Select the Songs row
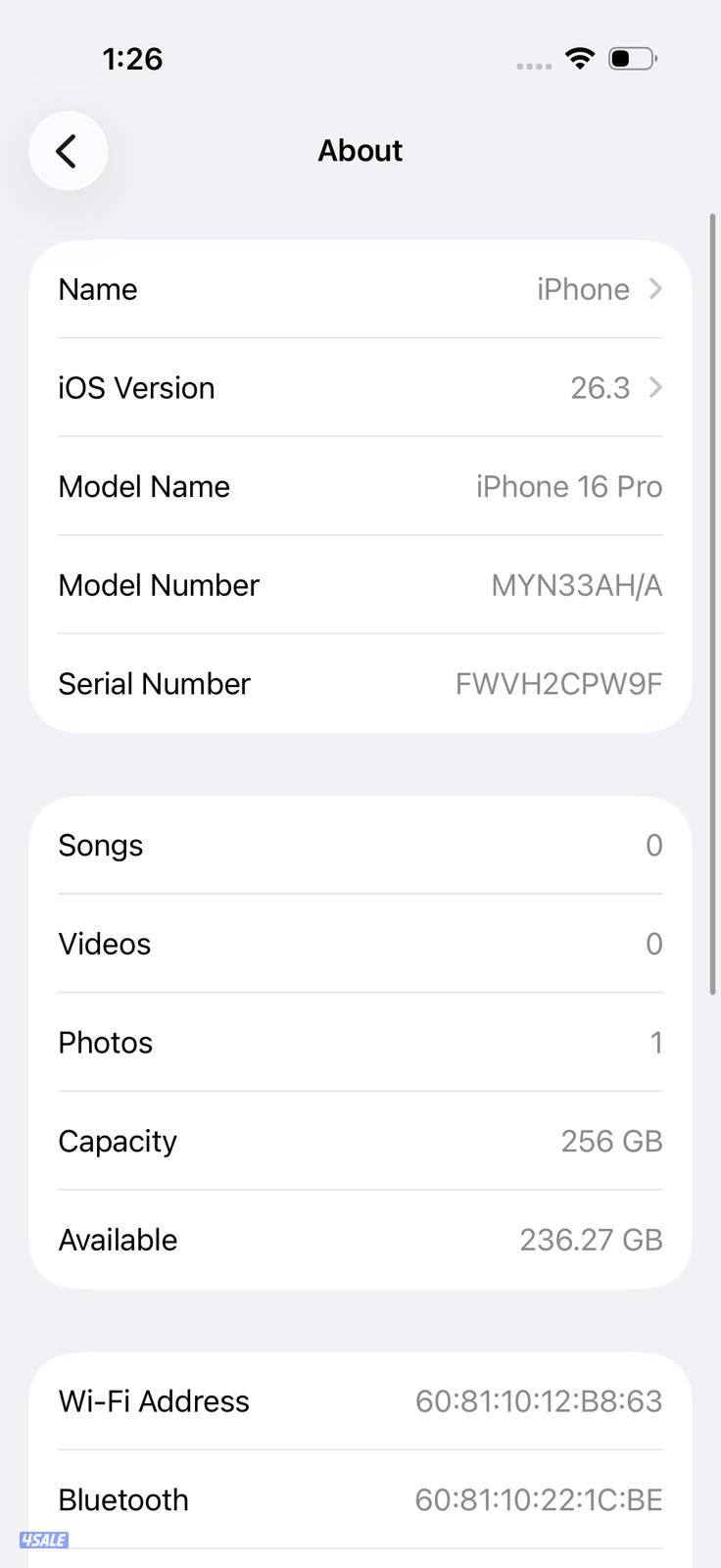Screen dimensions: 721x1568 point(360,845)
